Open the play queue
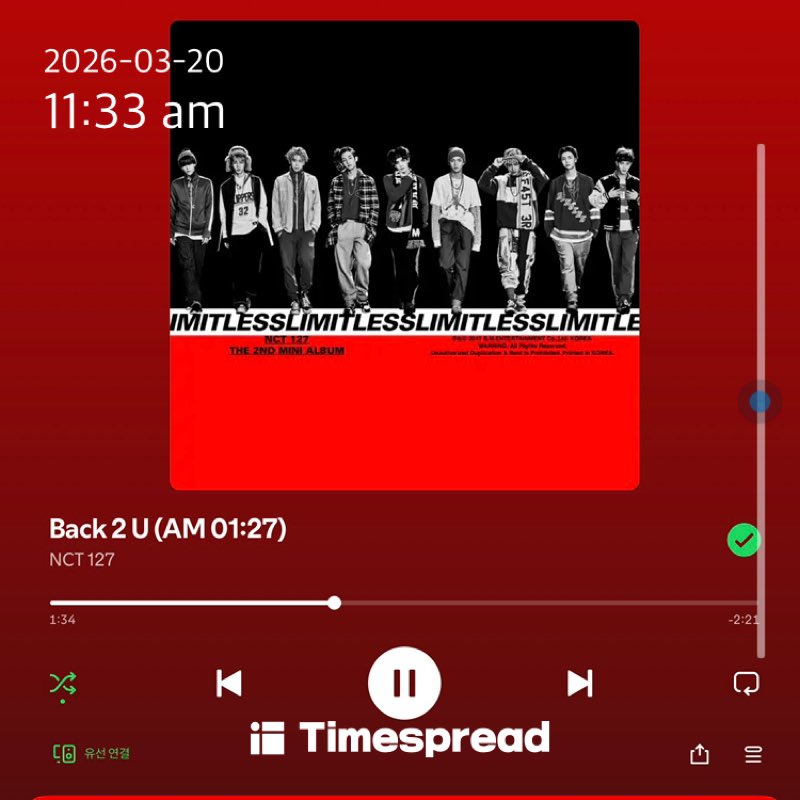800x800 pixels. coord(753,754)
